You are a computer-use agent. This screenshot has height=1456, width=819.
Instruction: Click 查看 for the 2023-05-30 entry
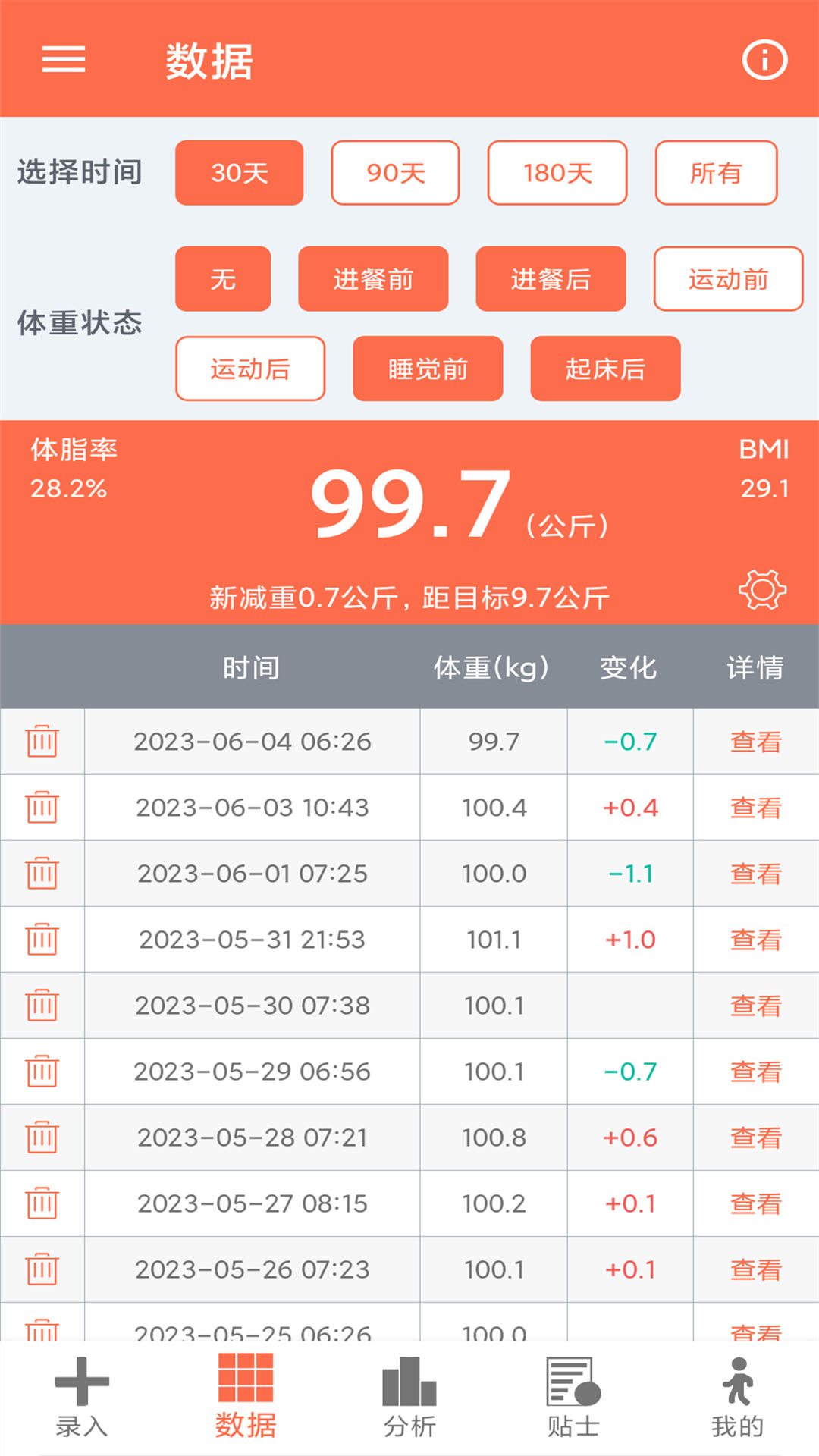tap(755, 1005)
